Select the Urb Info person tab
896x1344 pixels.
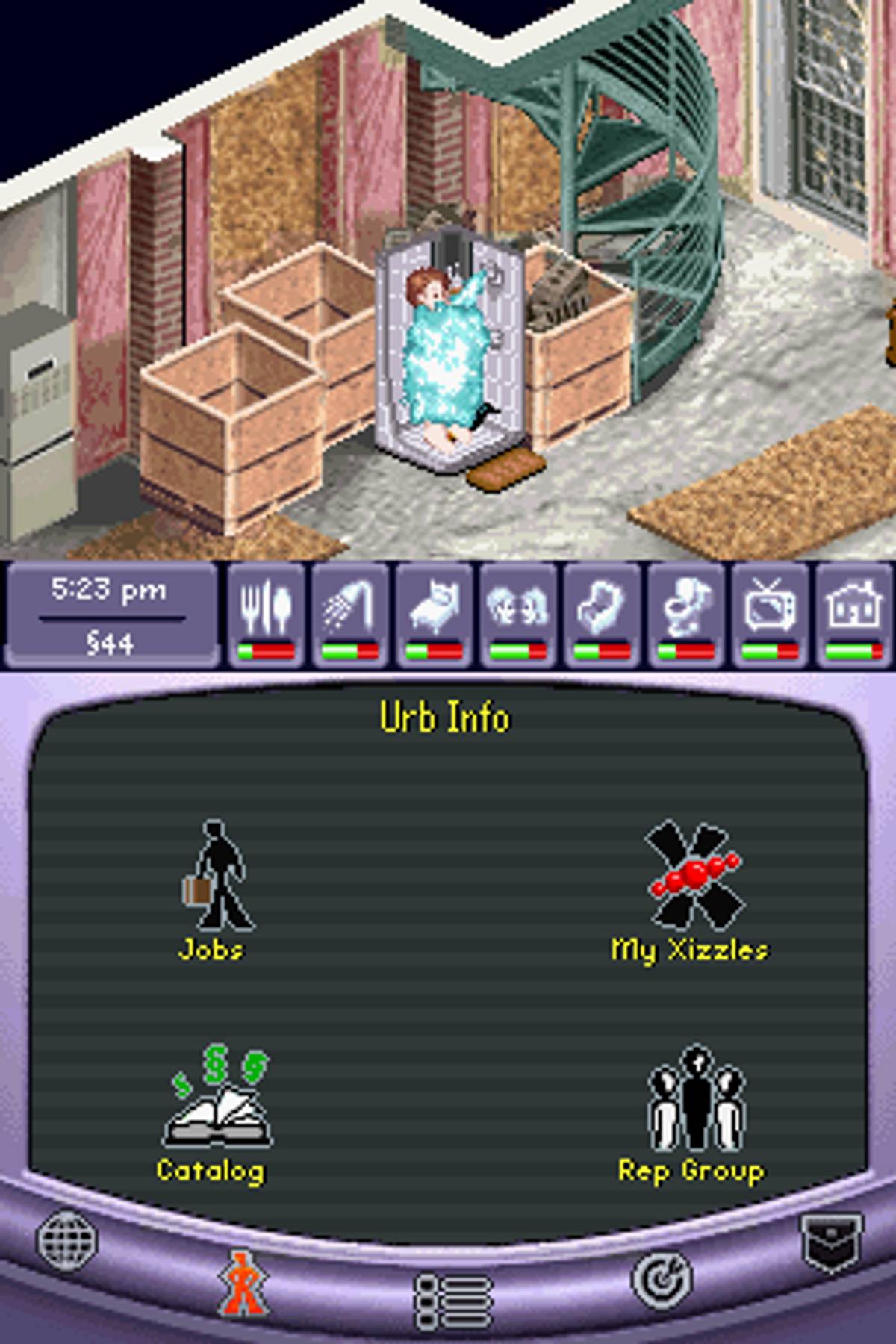point(242,1283)
